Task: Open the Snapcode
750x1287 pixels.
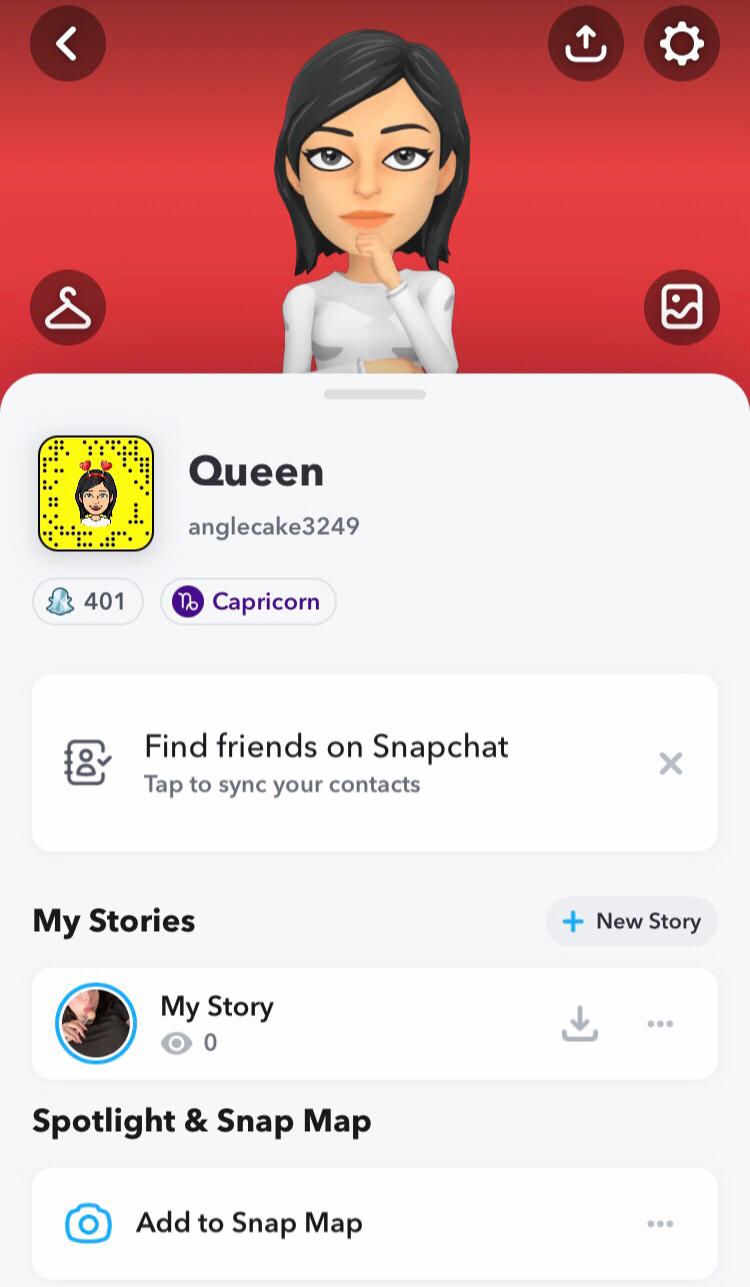Action: 96,494
